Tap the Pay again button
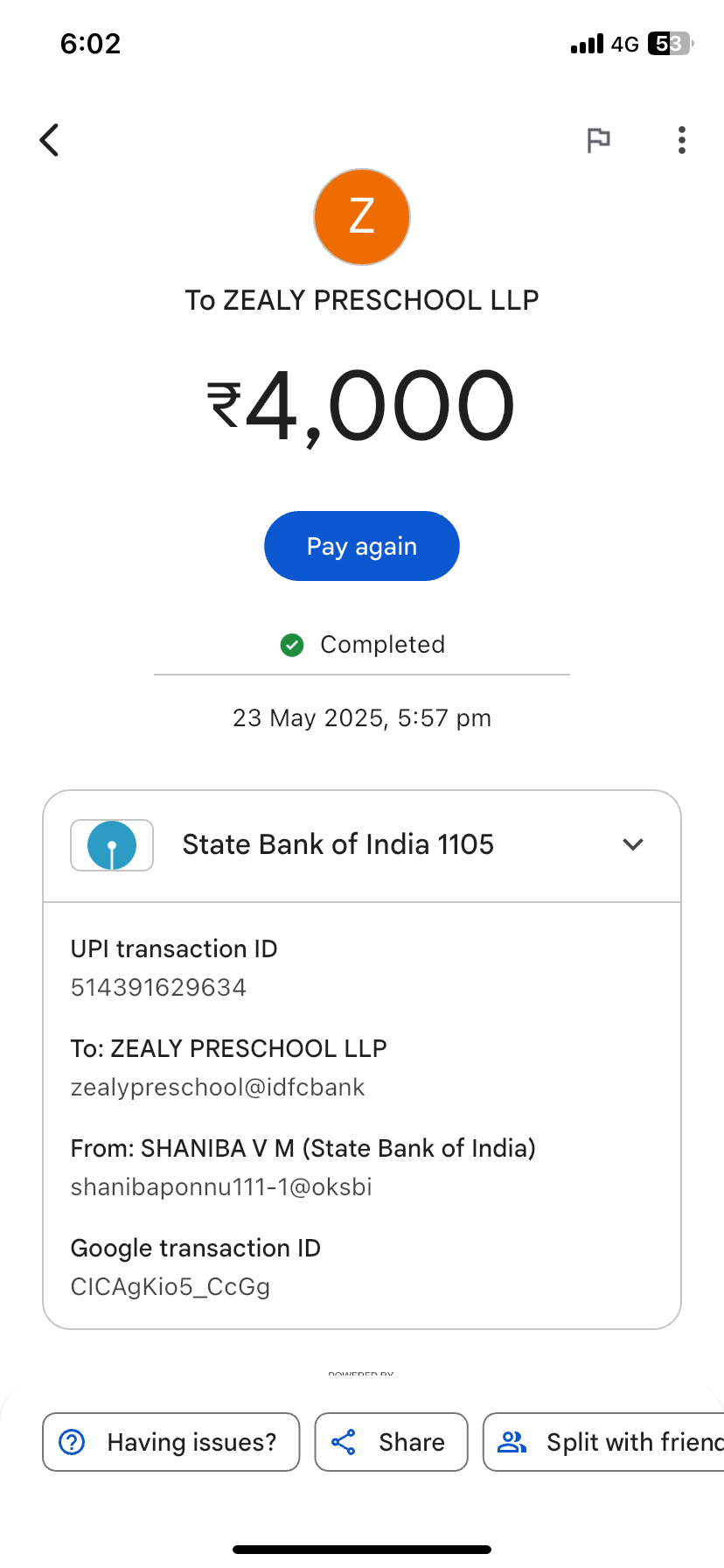The image size is (724, 1568). tap(362, 546)
